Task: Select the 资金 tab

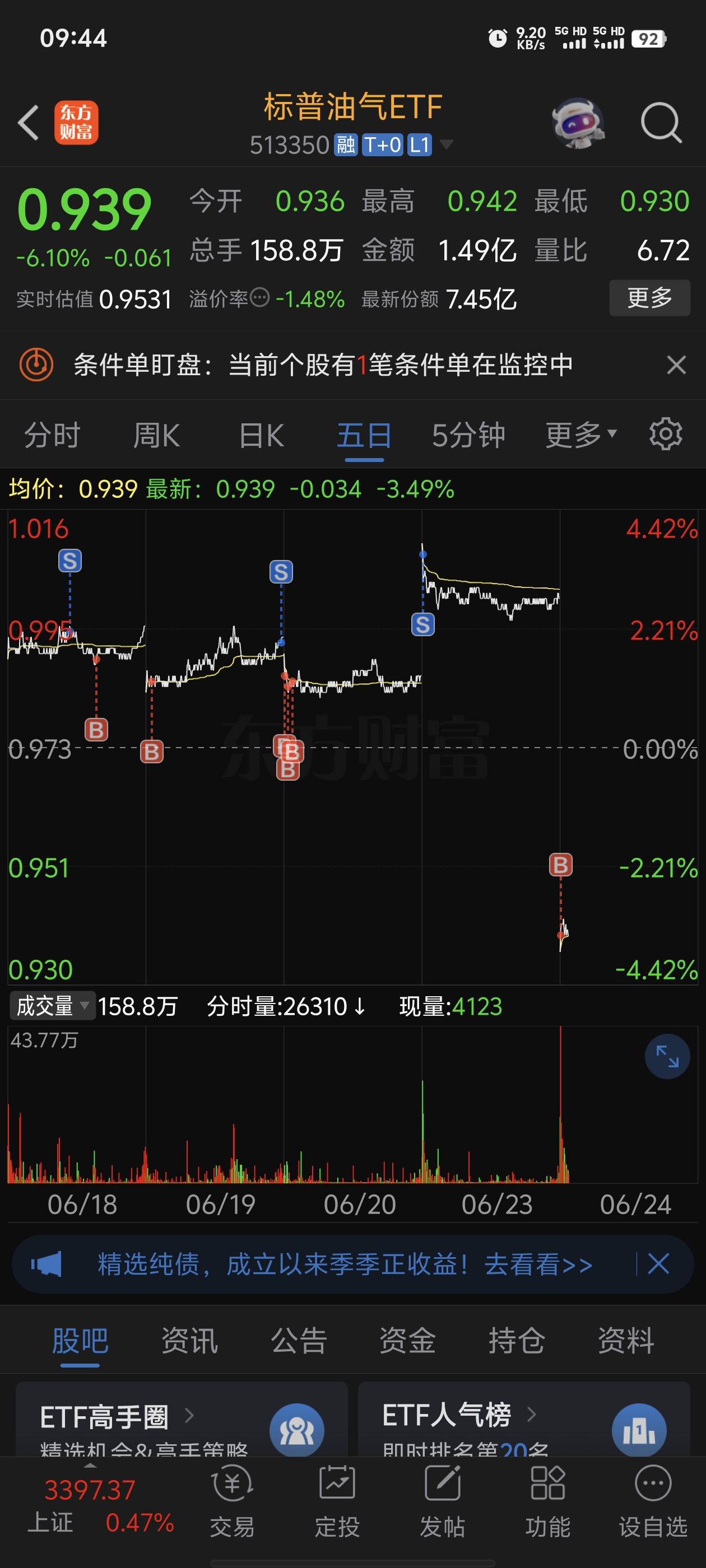Action: 407,1339
